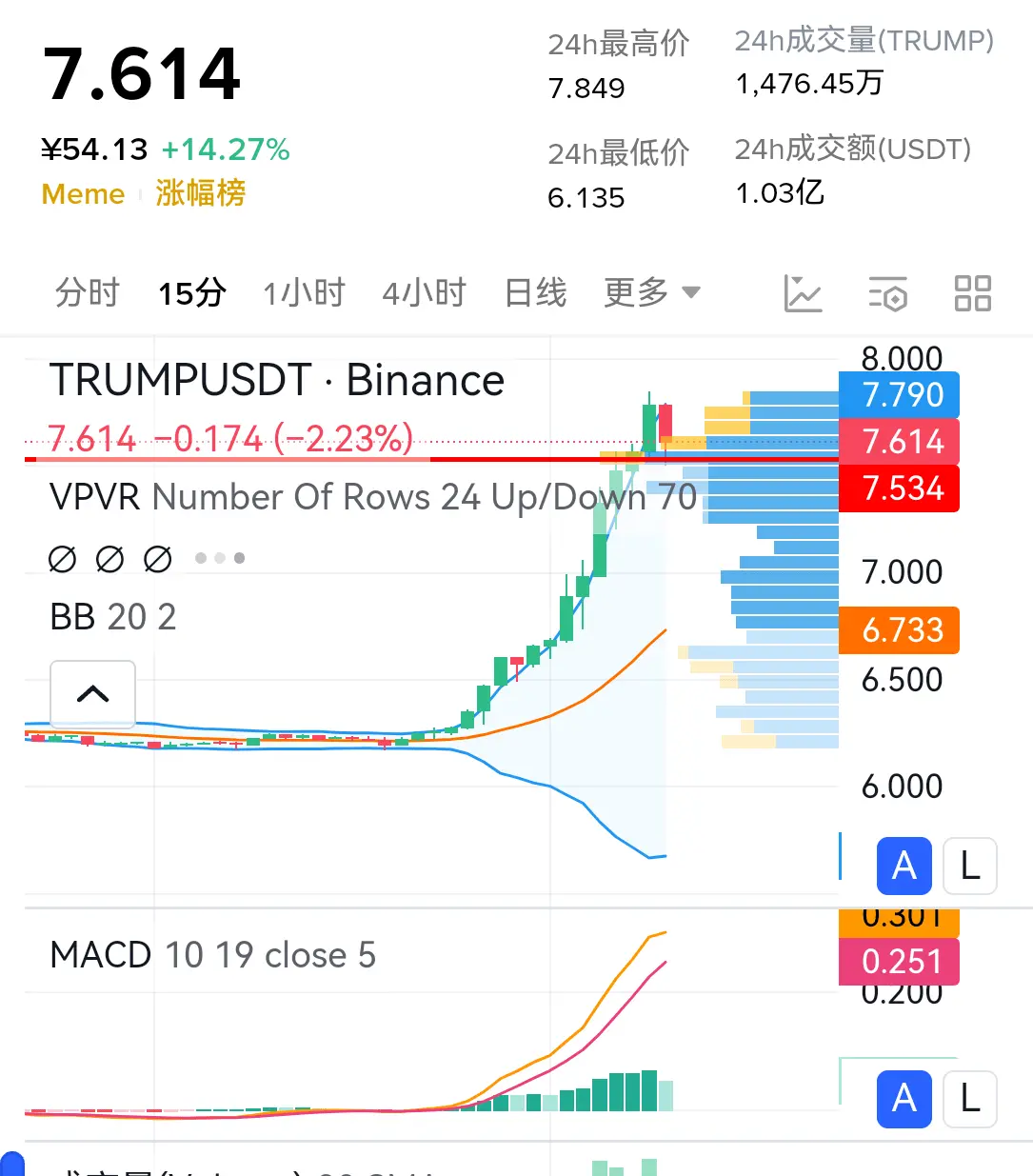Screen dimensions: 1033x1176
Task: Open the chart indicators line icon
Action: 803,293
